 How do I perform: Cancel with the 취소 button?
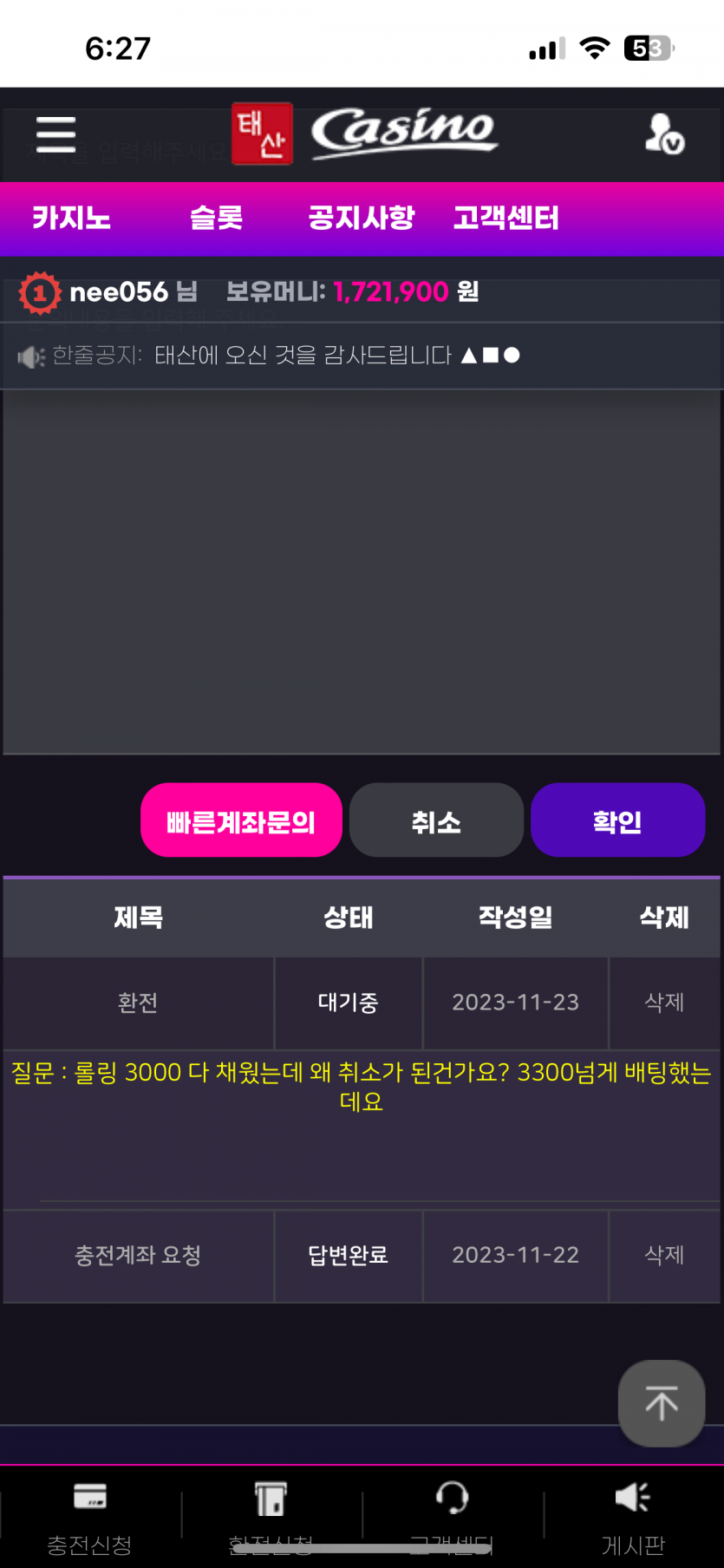(x=436, y=820)
